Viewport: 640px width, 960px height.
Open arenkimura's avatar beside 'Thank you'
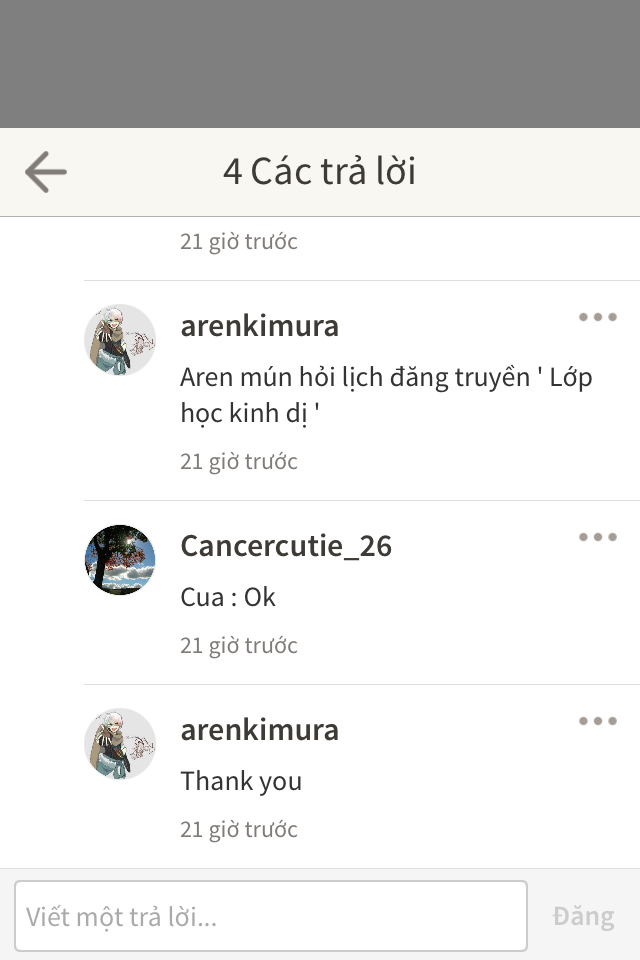pyautogui.click(x=120, y=744)
